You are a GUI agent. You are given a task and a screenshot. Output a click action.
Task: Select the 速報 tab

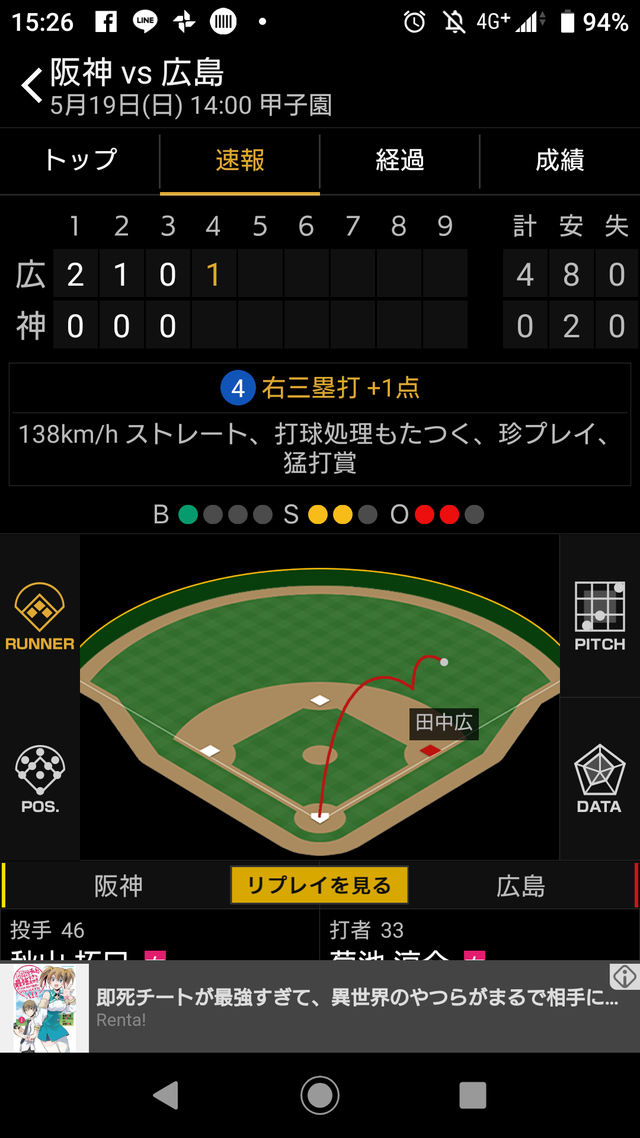(x=240, y=161)
